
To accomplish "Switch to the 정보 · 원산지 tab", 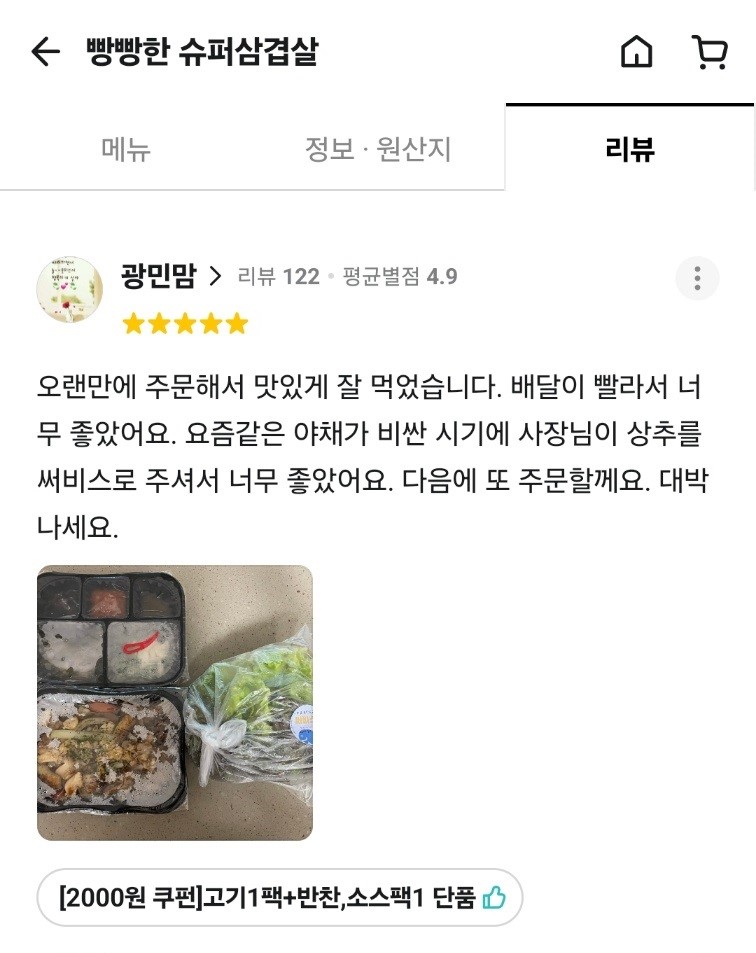I will click(x=378, y=150).
